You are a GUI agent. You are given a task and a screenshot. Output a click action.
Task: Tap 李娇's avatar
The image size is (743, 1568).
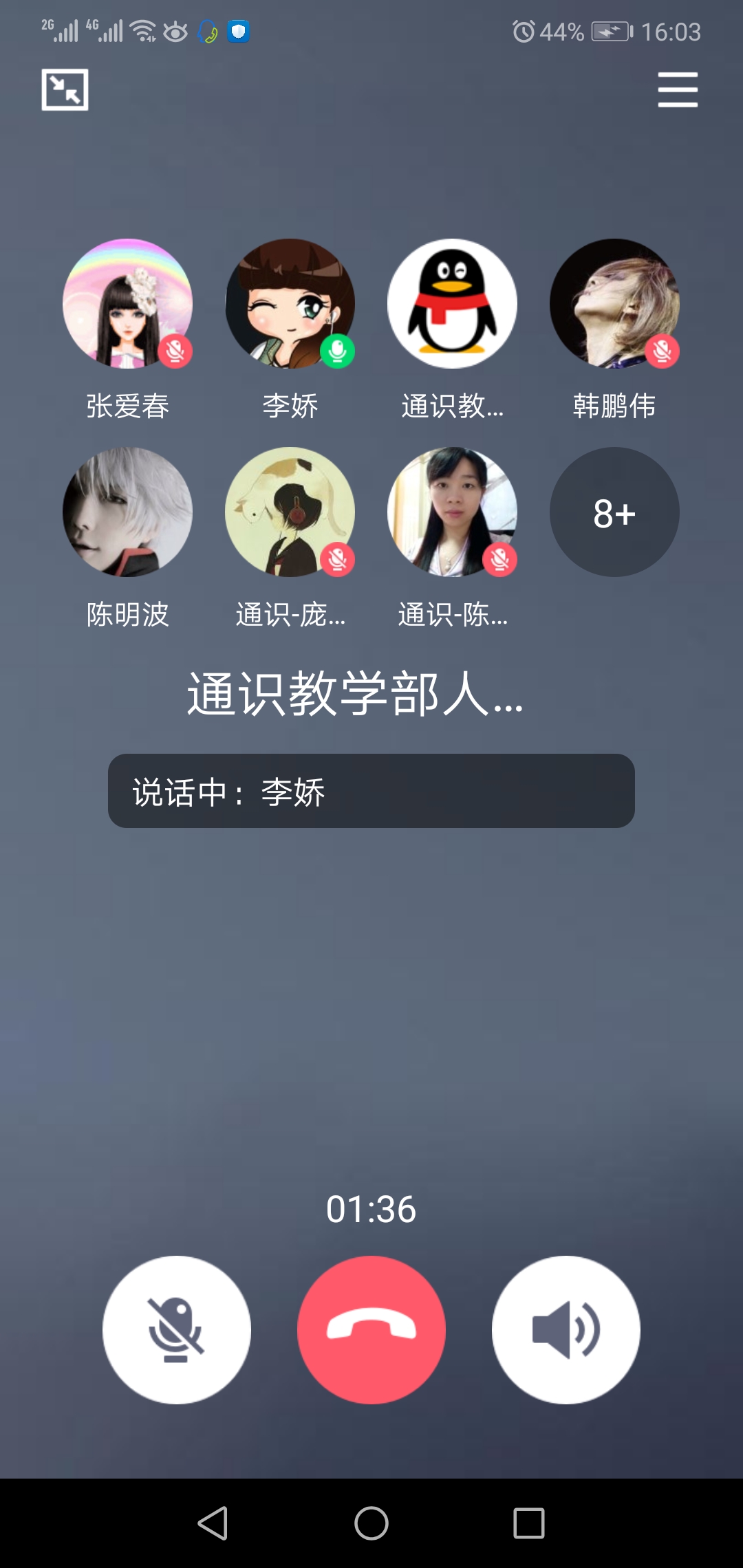290,303
